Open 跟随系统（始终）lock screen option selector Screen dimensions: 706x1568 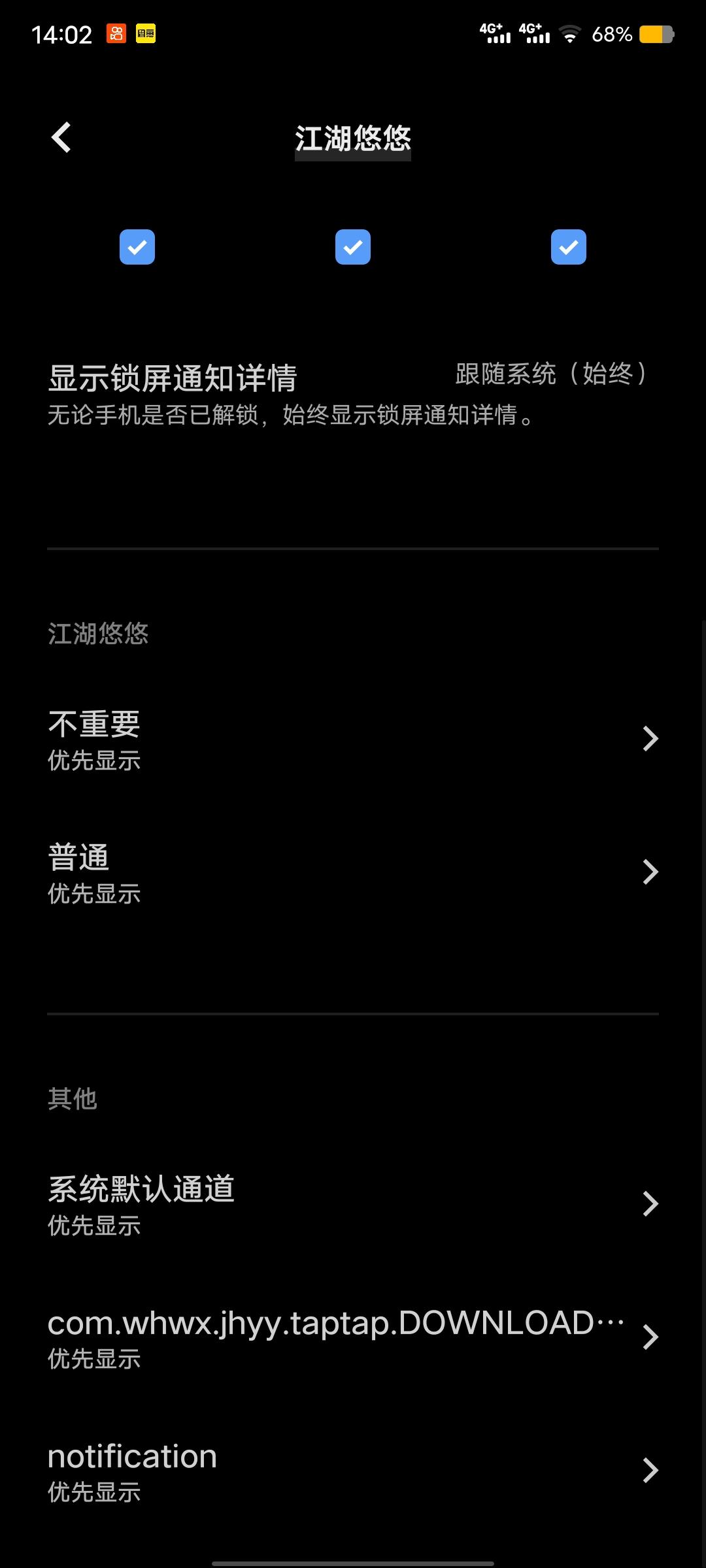click(551, 374)
